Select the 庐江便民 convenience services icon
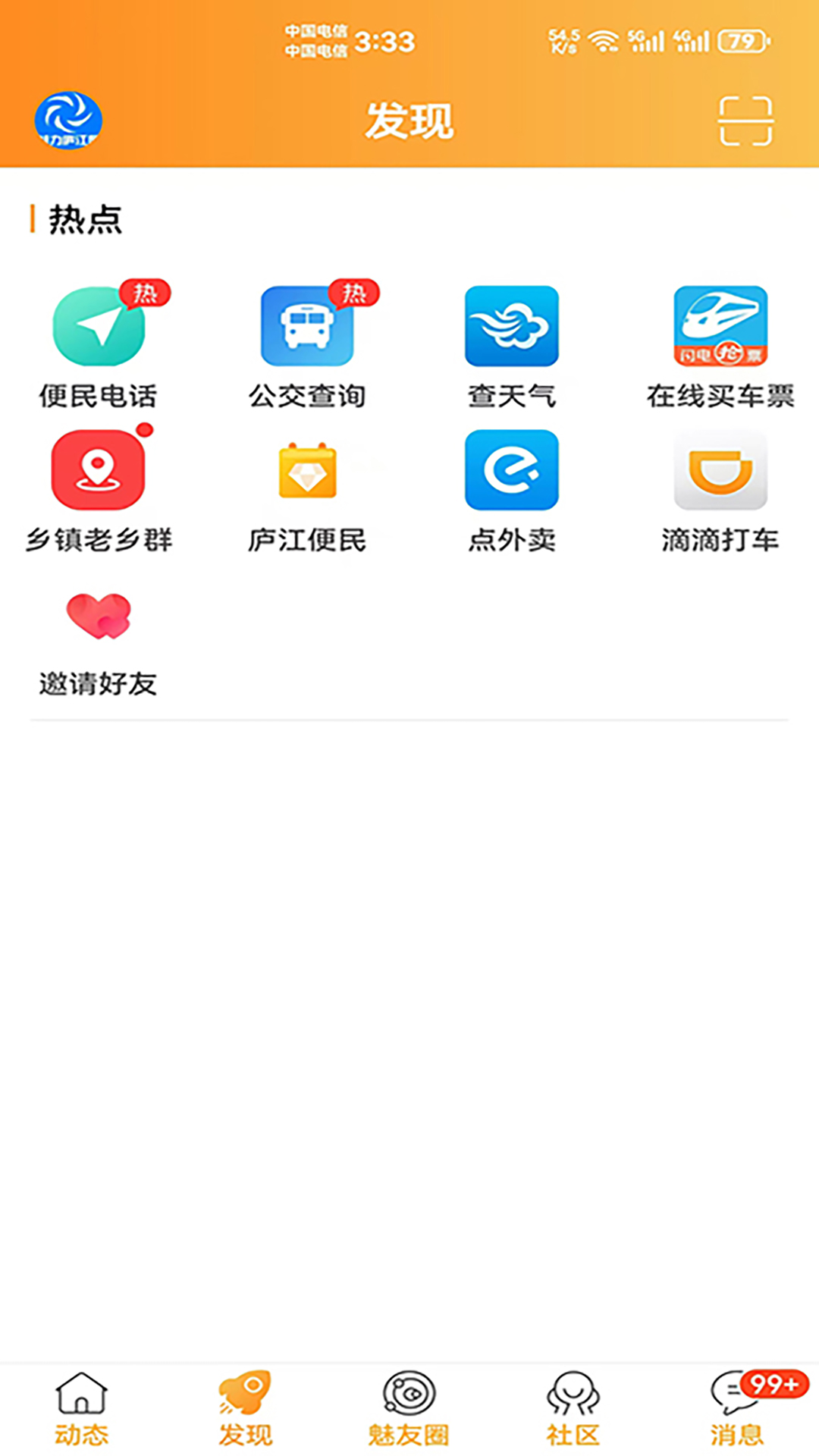This screenshot has height=1456, width=819. (x=306, y=470)
